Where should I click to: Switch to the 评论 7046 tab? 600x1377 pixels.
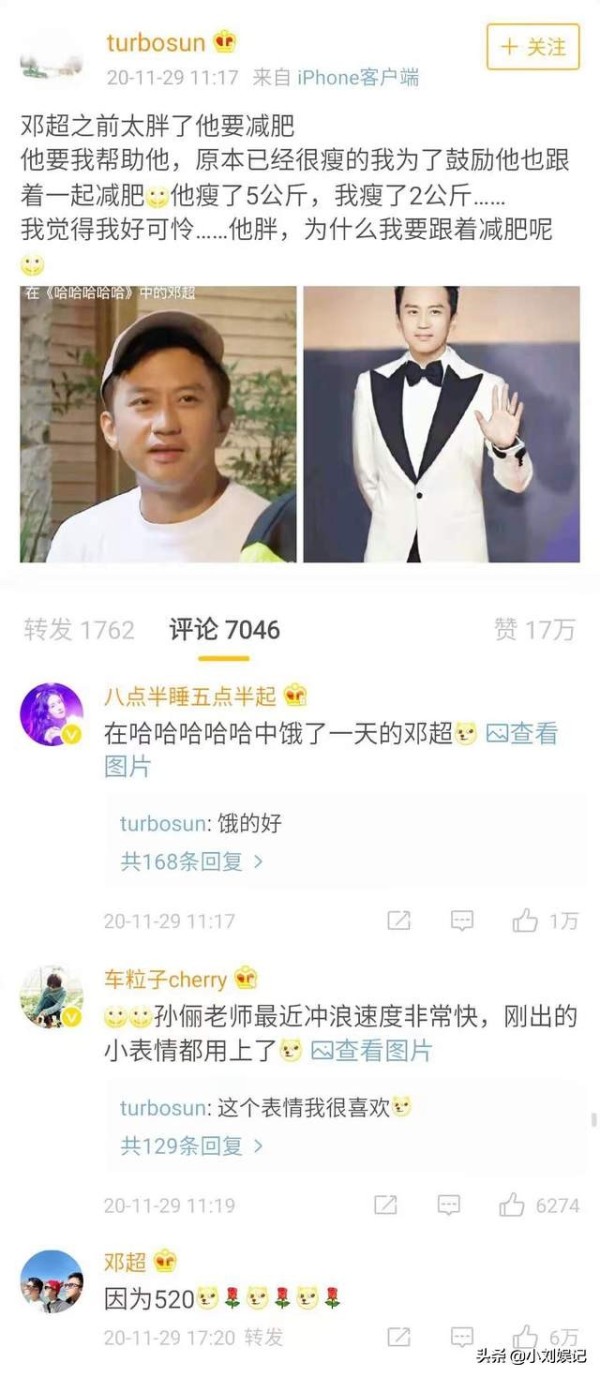tap(224, 629)
